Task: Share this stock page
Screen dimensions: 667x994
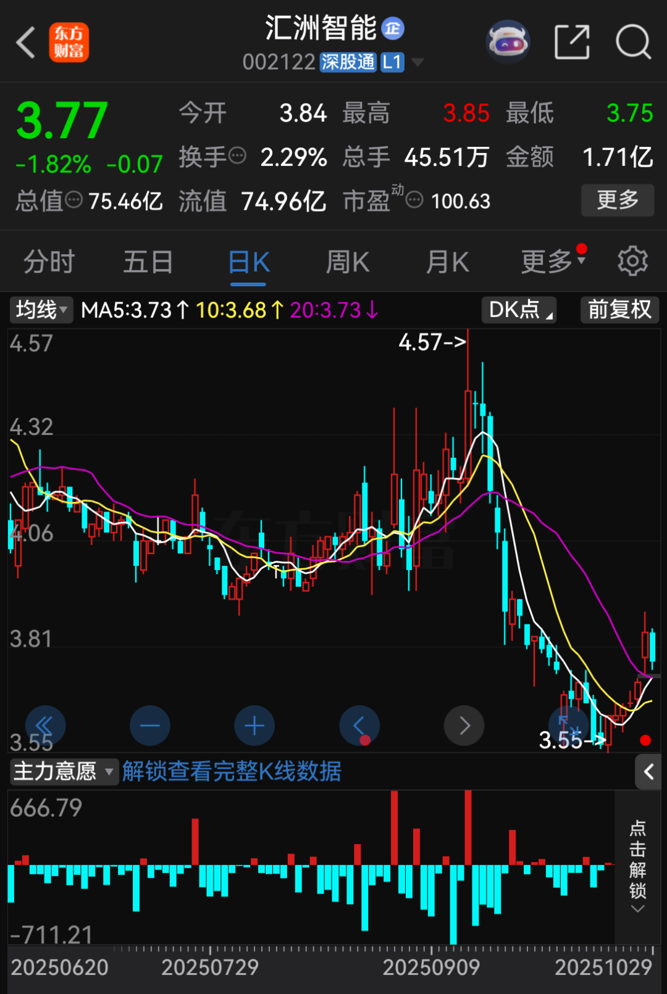Action: (x=571, y=42)
